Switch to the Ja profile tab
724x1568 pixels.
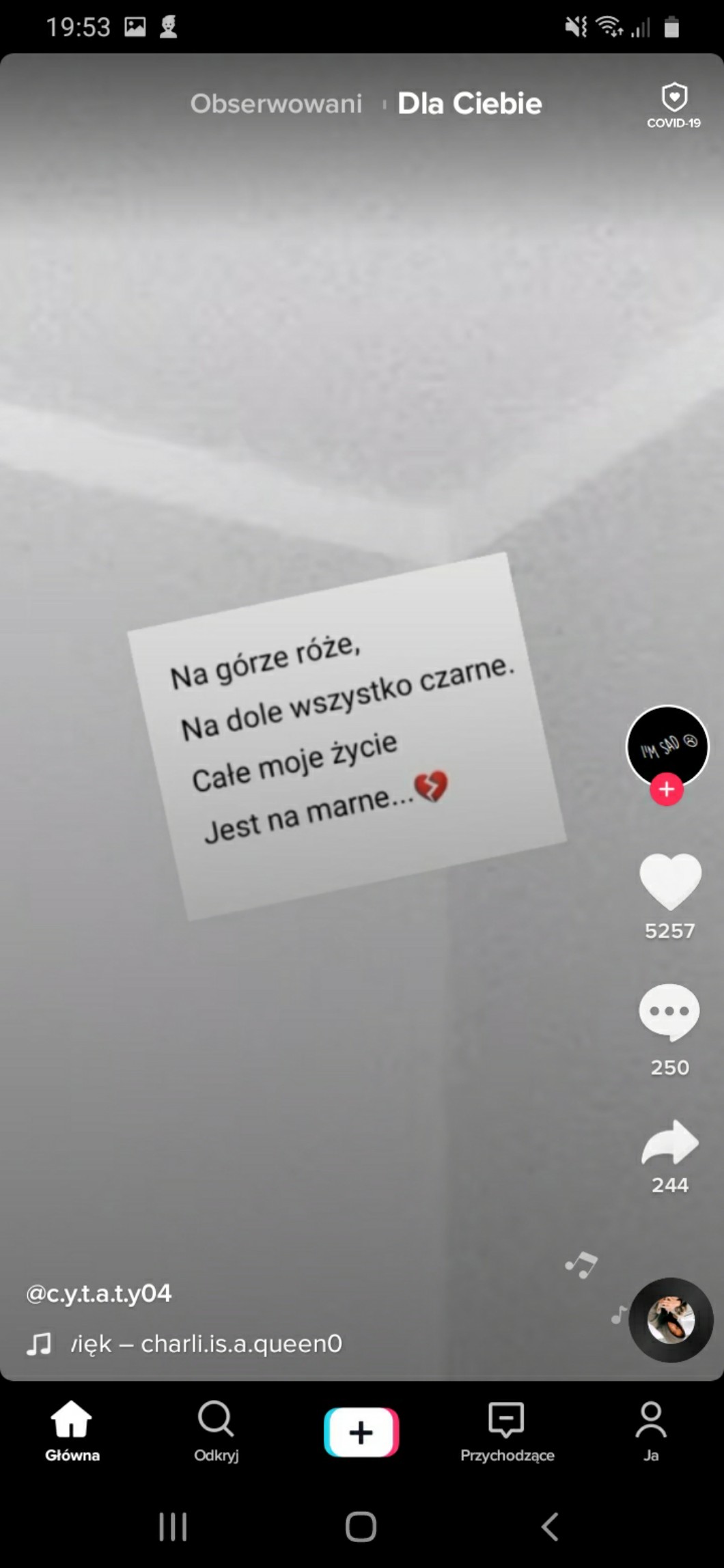(x=650, y=1431)
